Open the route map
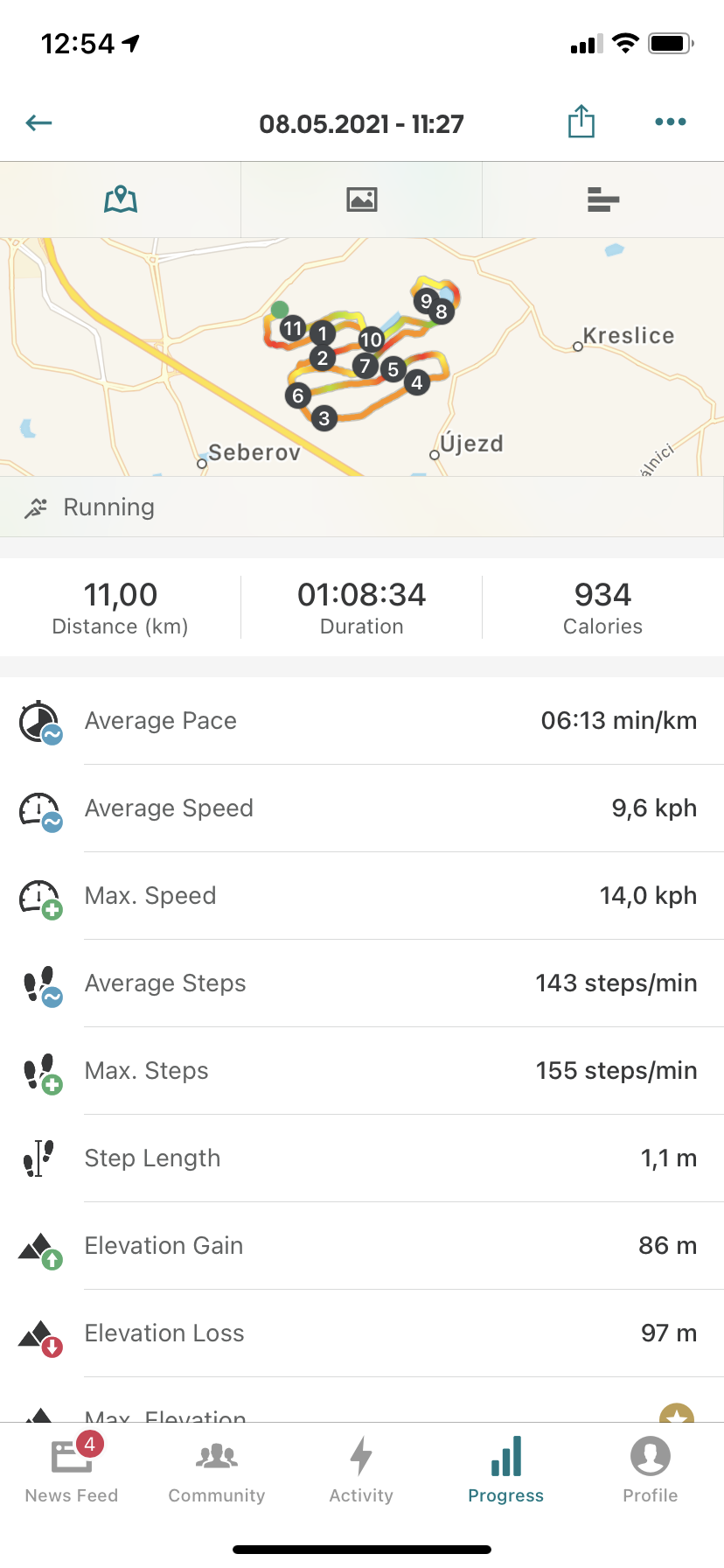724x1568 pixels. pyautogui.click(x=362, y=357)
